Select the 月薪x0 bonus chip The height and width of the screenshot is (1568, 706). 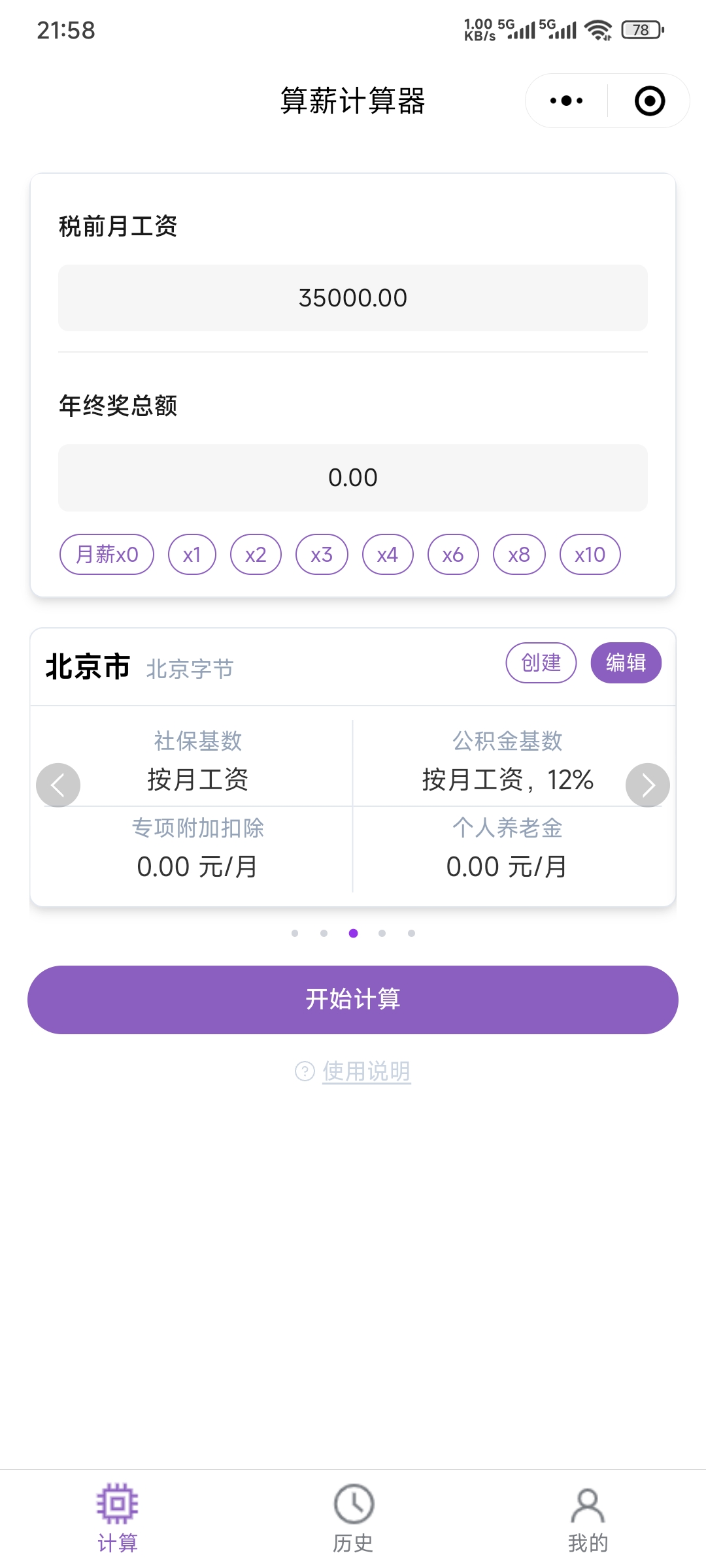click(x=107, y=555)
